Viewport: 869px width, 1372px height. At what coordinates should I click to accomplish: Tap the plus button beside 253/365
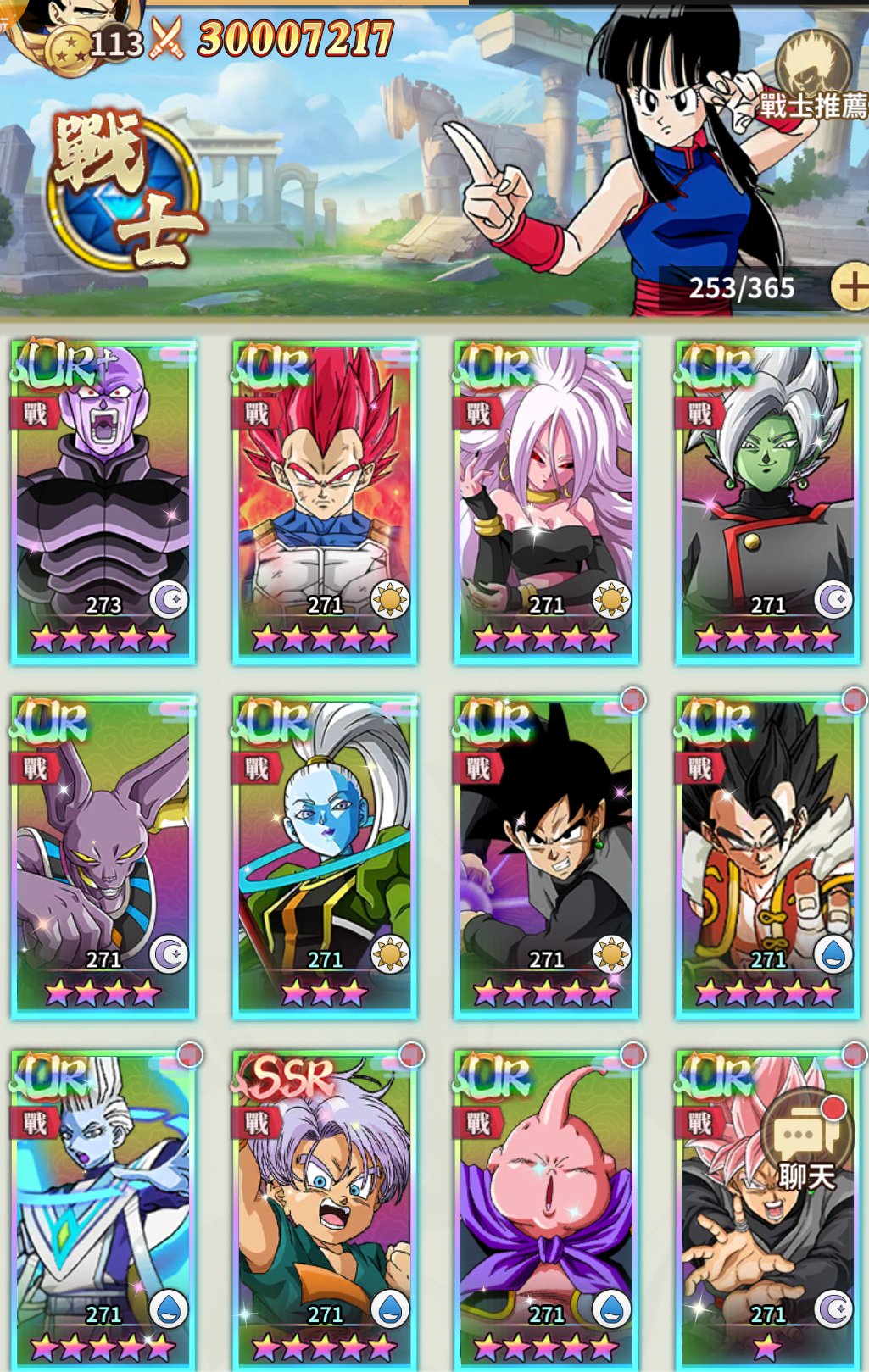pyautogui.click(x=850, y=286)
